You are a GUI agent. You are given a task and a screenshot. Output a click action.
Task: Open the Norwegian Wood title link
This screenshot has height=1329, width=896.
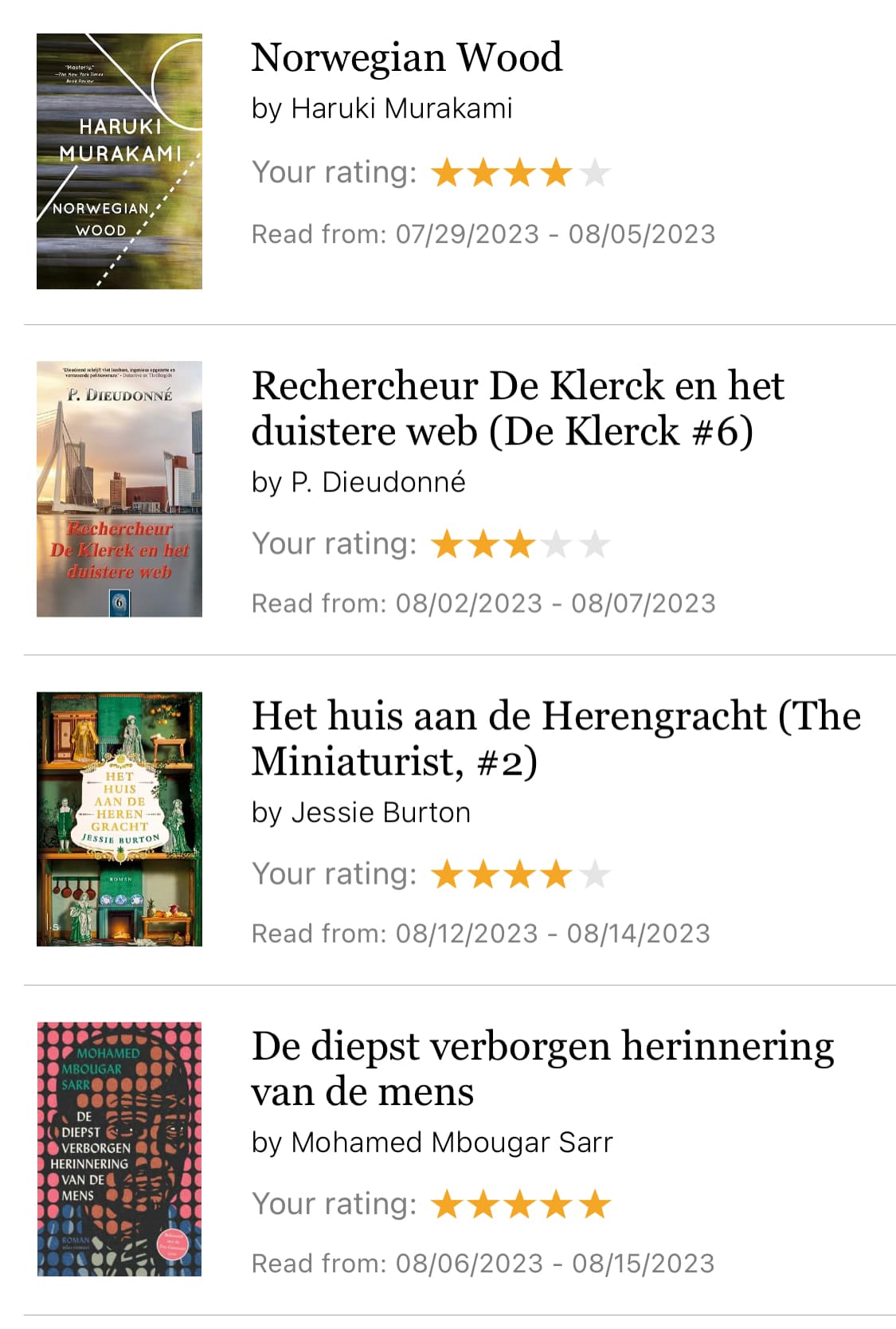point(406,58)
